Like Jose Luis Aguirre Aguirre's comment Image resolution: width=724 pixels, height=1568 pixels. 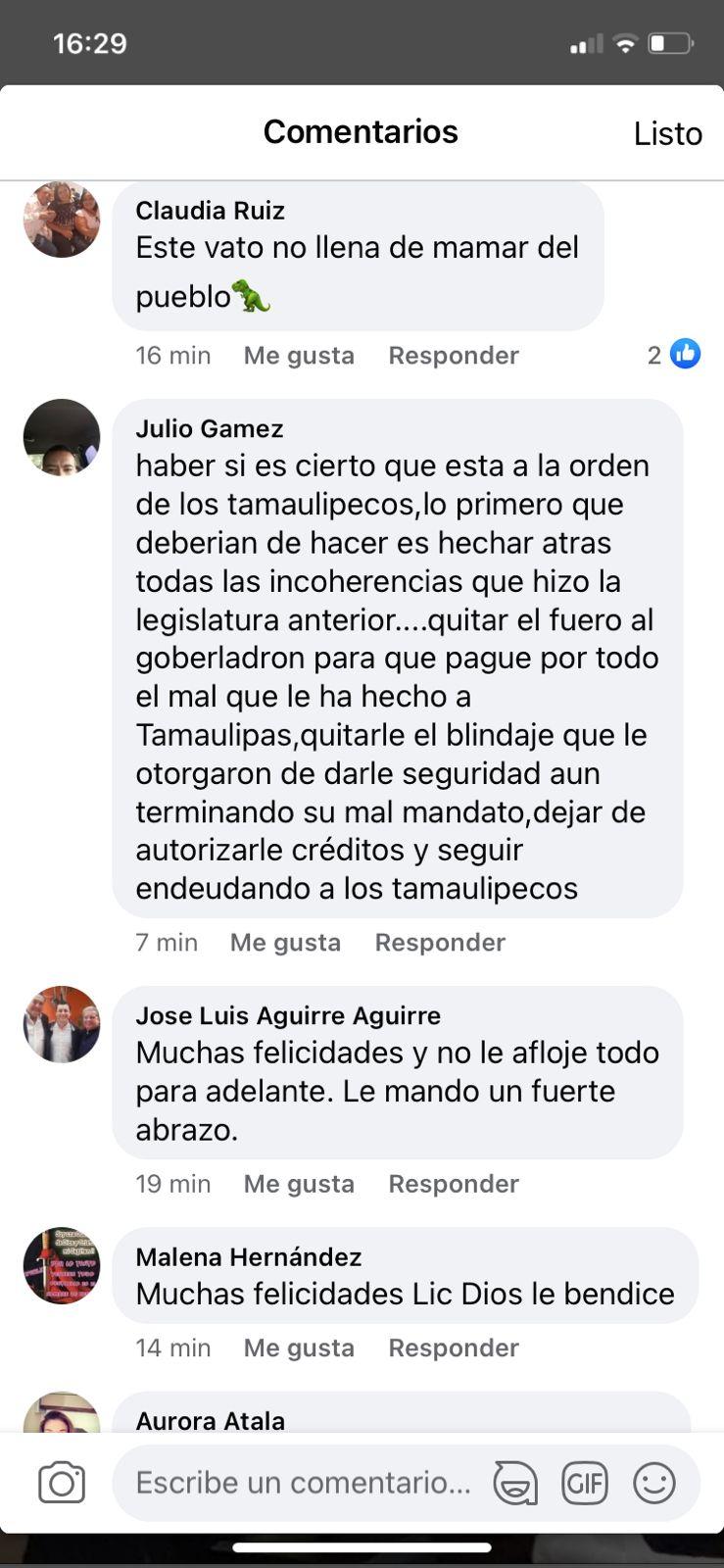point(299,1183)
